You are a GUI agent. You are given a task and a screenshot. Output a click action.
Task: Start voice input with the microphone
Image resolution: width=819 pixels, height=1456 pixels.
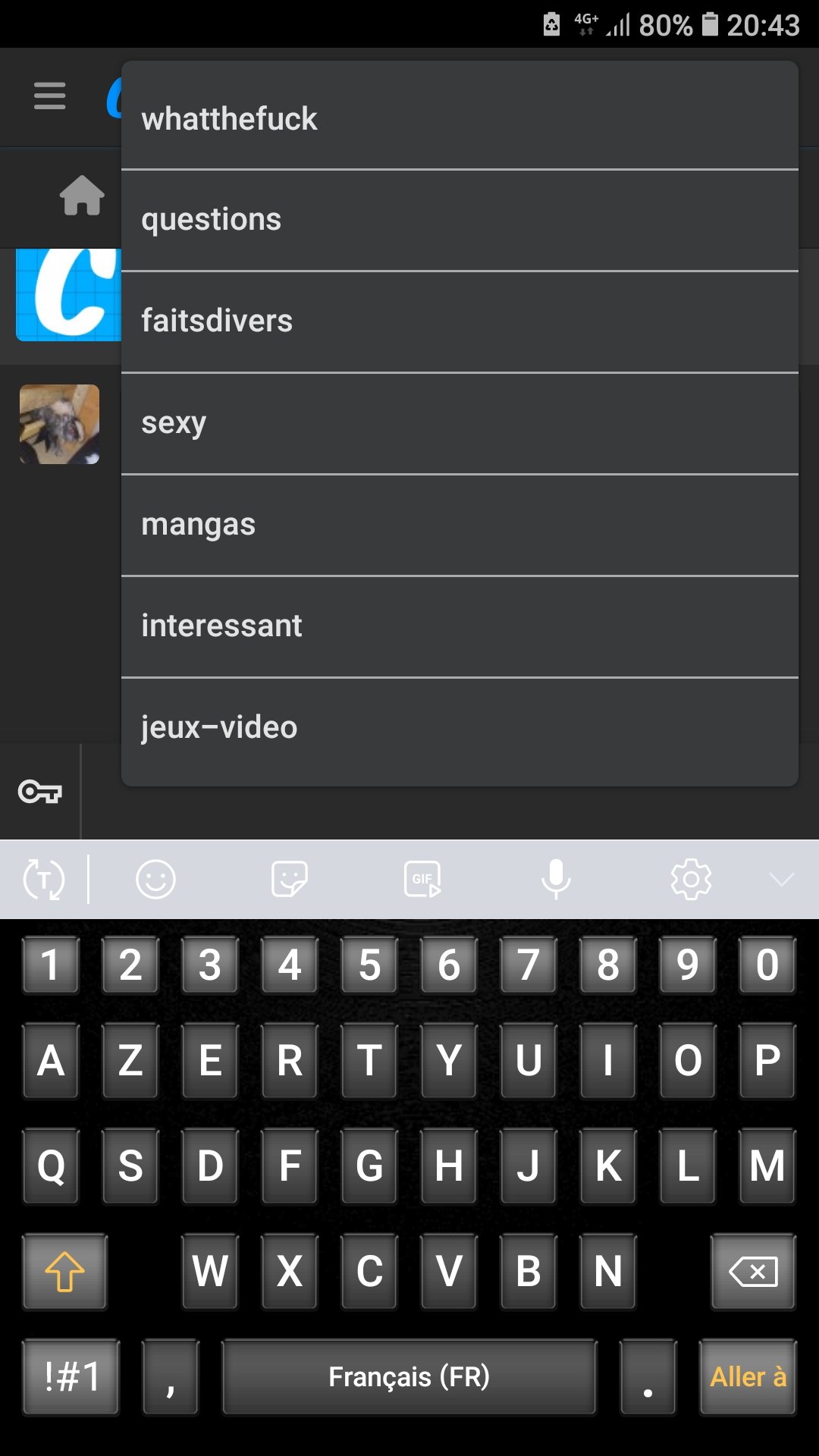556,880
